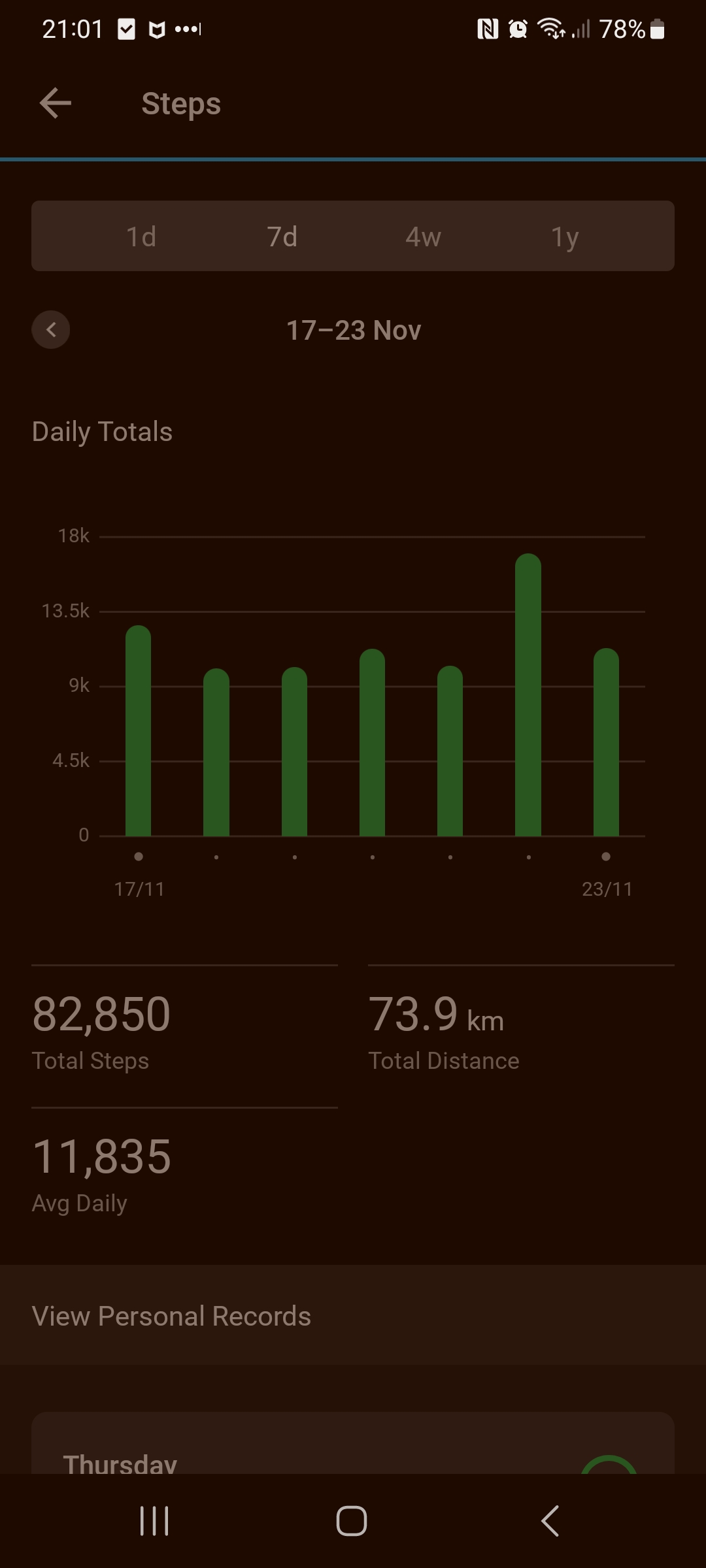
Task: Open recent apps from the navigation bar
Action: (x=155, y=1521)
